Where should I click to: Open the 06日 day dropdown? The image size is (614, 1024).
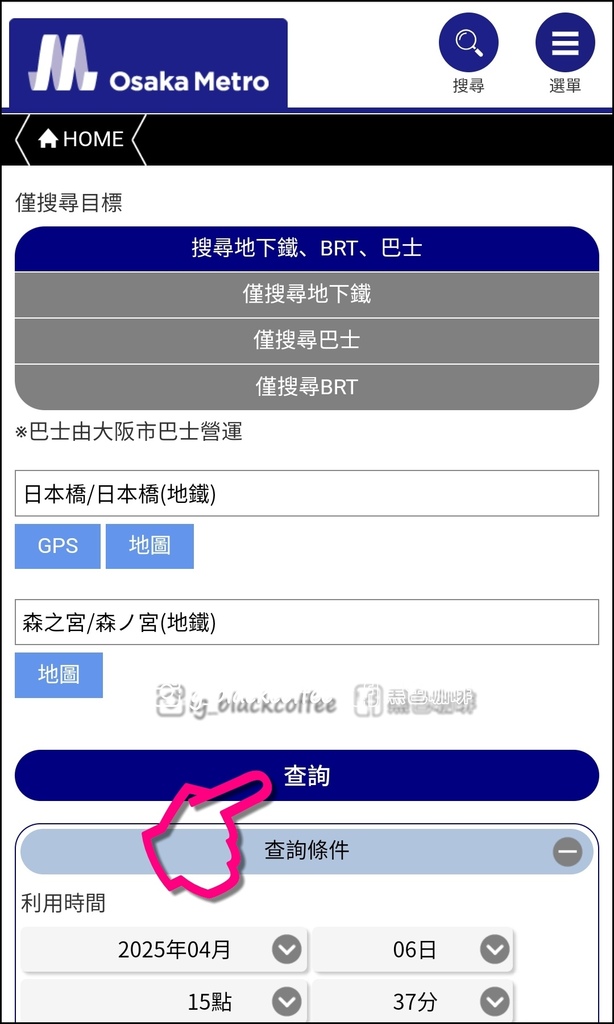(413, 949)
